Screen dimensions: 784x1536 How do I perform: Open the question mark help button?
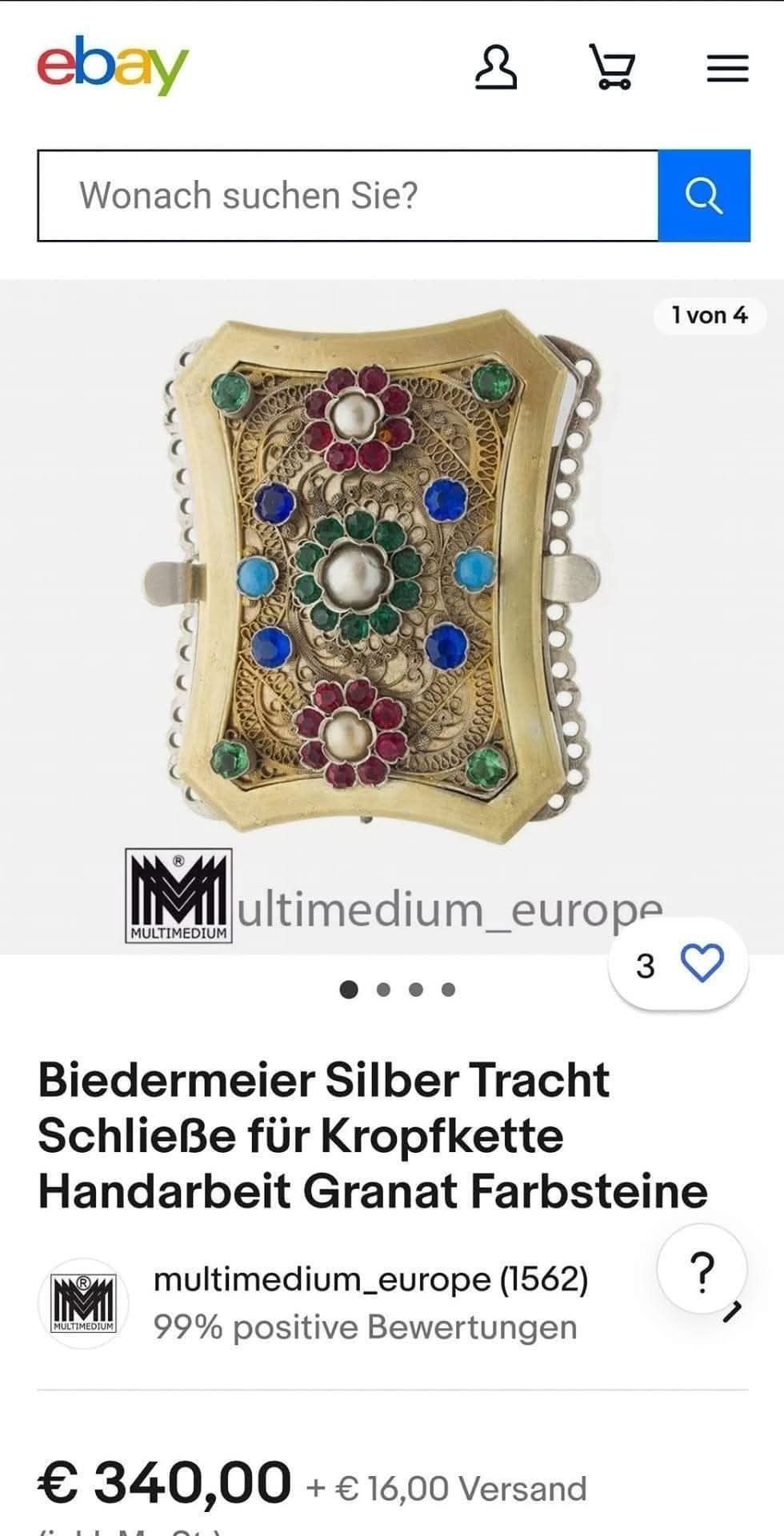[x=702, y=1268]
